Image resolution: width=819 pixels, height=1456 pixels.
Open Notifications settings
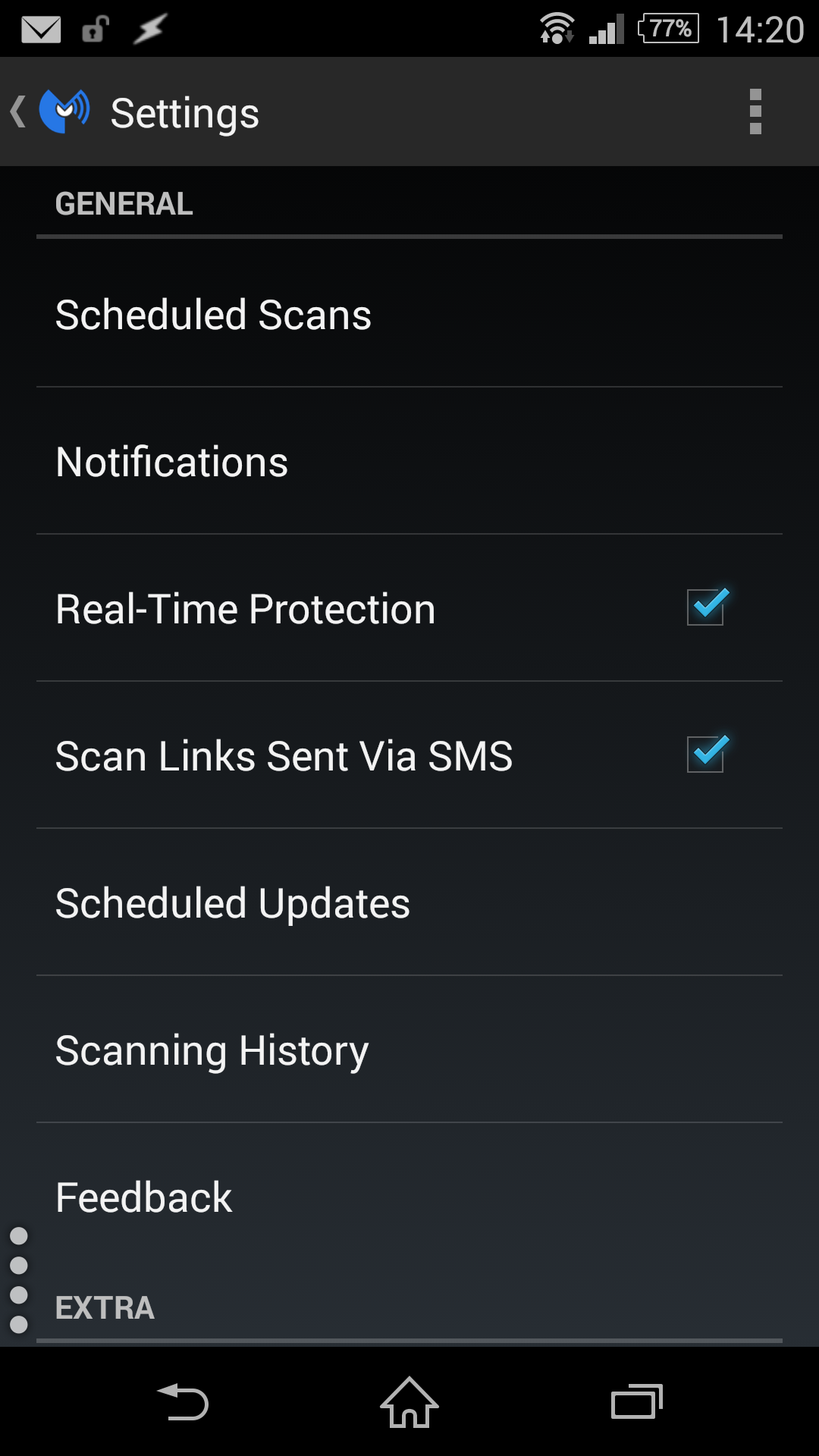coord(409,461)
